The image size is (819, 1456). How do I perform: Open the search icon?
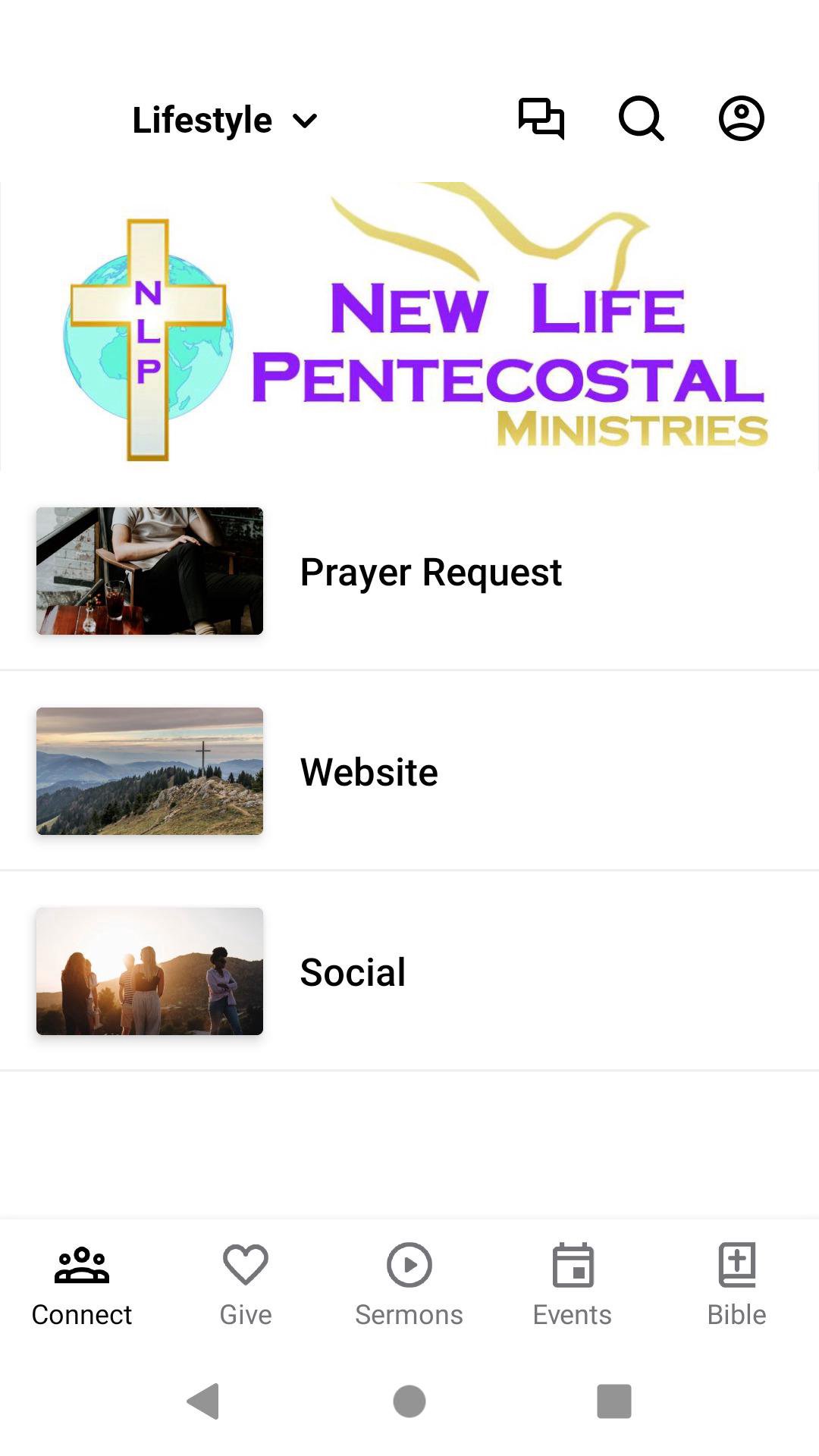[641, 118]
